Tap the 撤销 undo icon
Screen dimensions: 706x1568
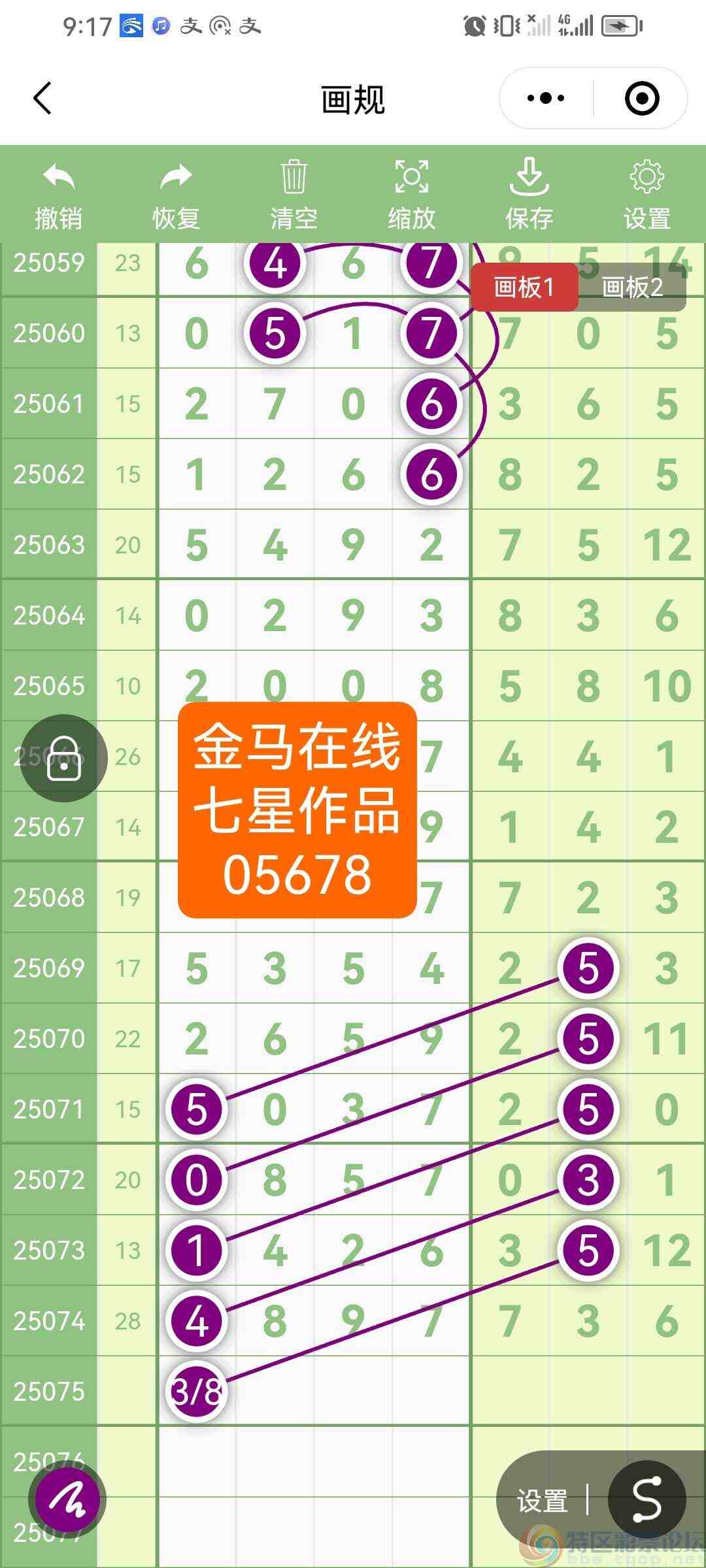tap(58, 183)
